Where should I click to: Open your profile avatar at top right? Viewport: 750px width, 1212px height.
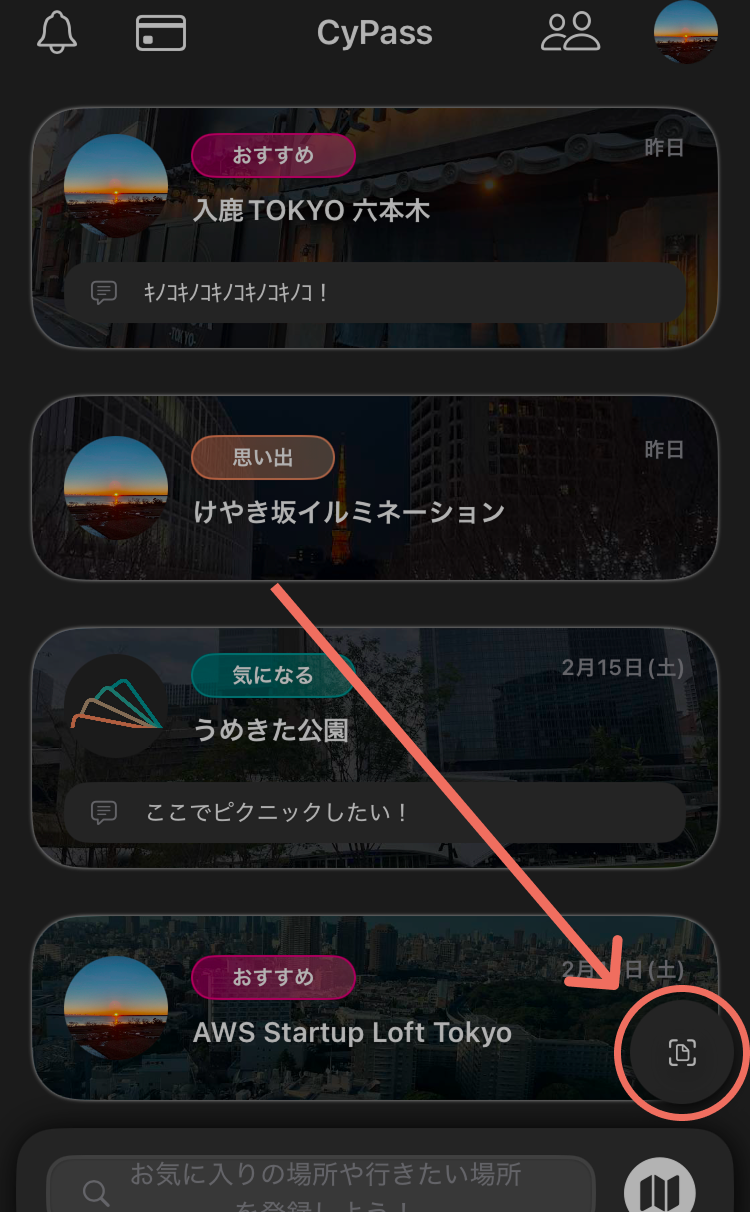686,33
